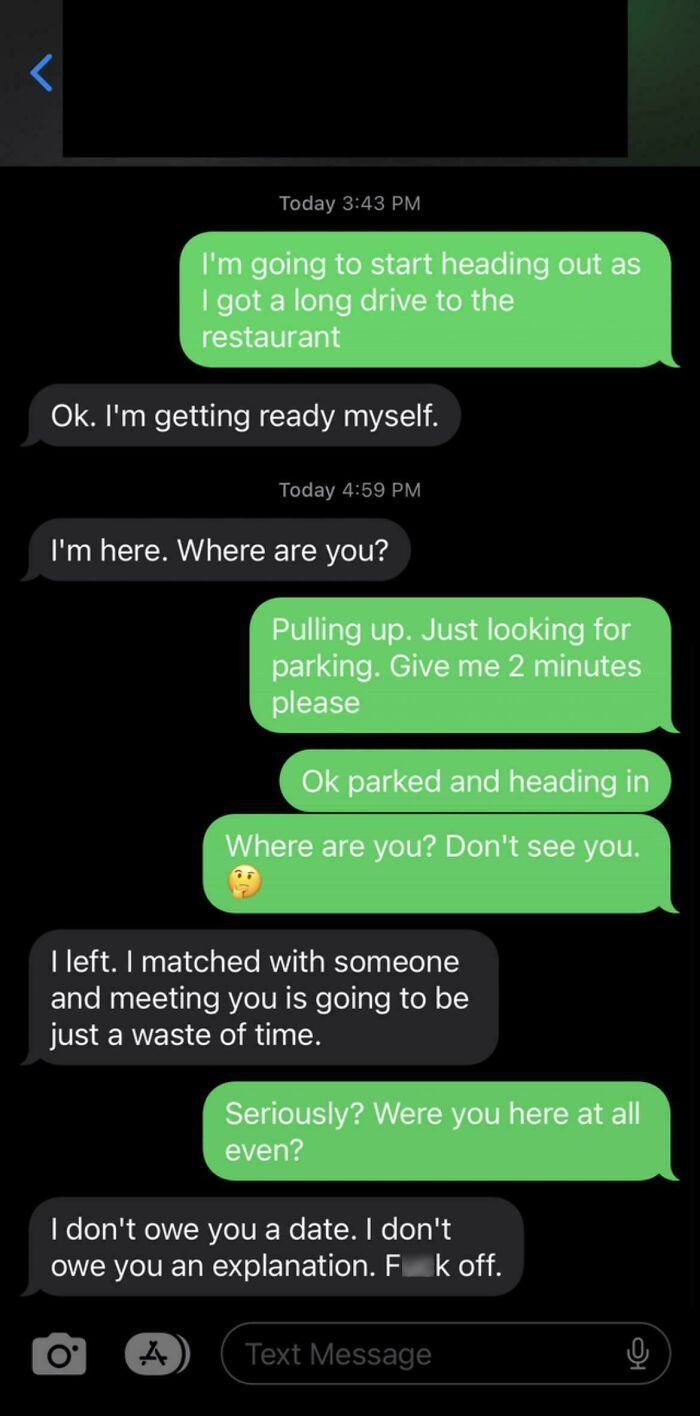Go back to the messages list
Viewport: 700px width, 1416px height.
pyautogui.click(x=41, y=73)
